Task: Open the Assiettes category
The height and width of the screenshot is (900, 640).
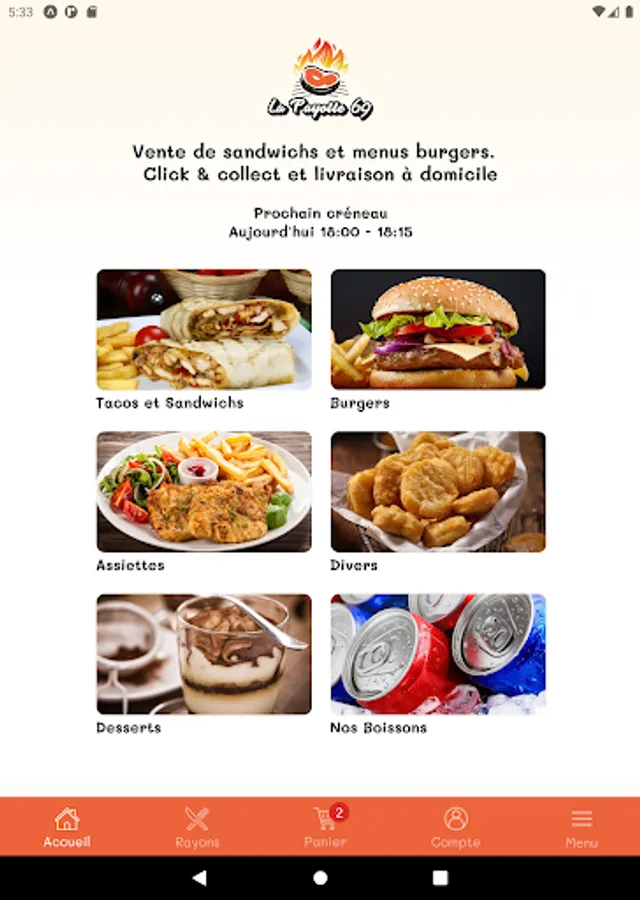Action: [204, 491]
